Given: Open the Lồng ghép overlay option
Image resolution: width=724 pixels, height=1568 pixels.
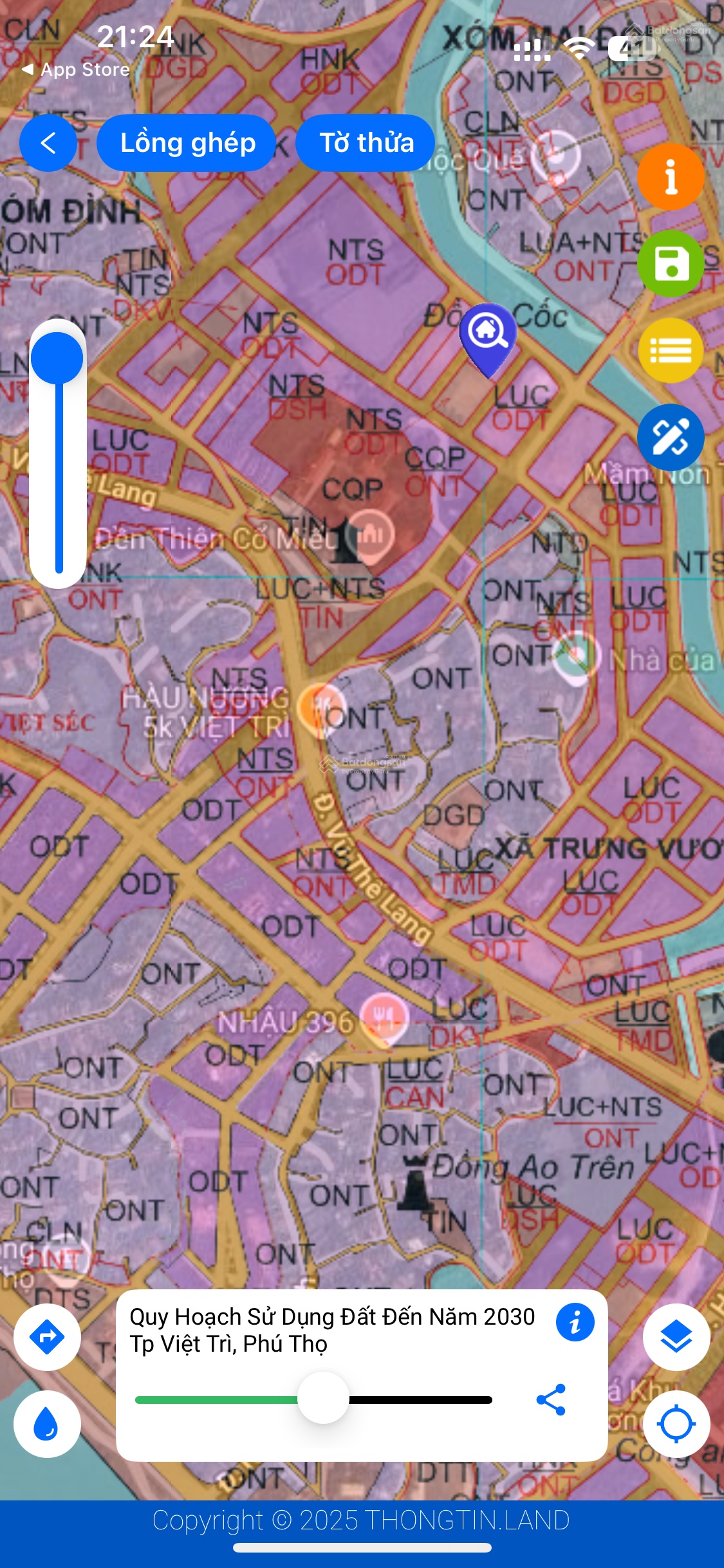Looking at the screenshot, I should 187,143.
